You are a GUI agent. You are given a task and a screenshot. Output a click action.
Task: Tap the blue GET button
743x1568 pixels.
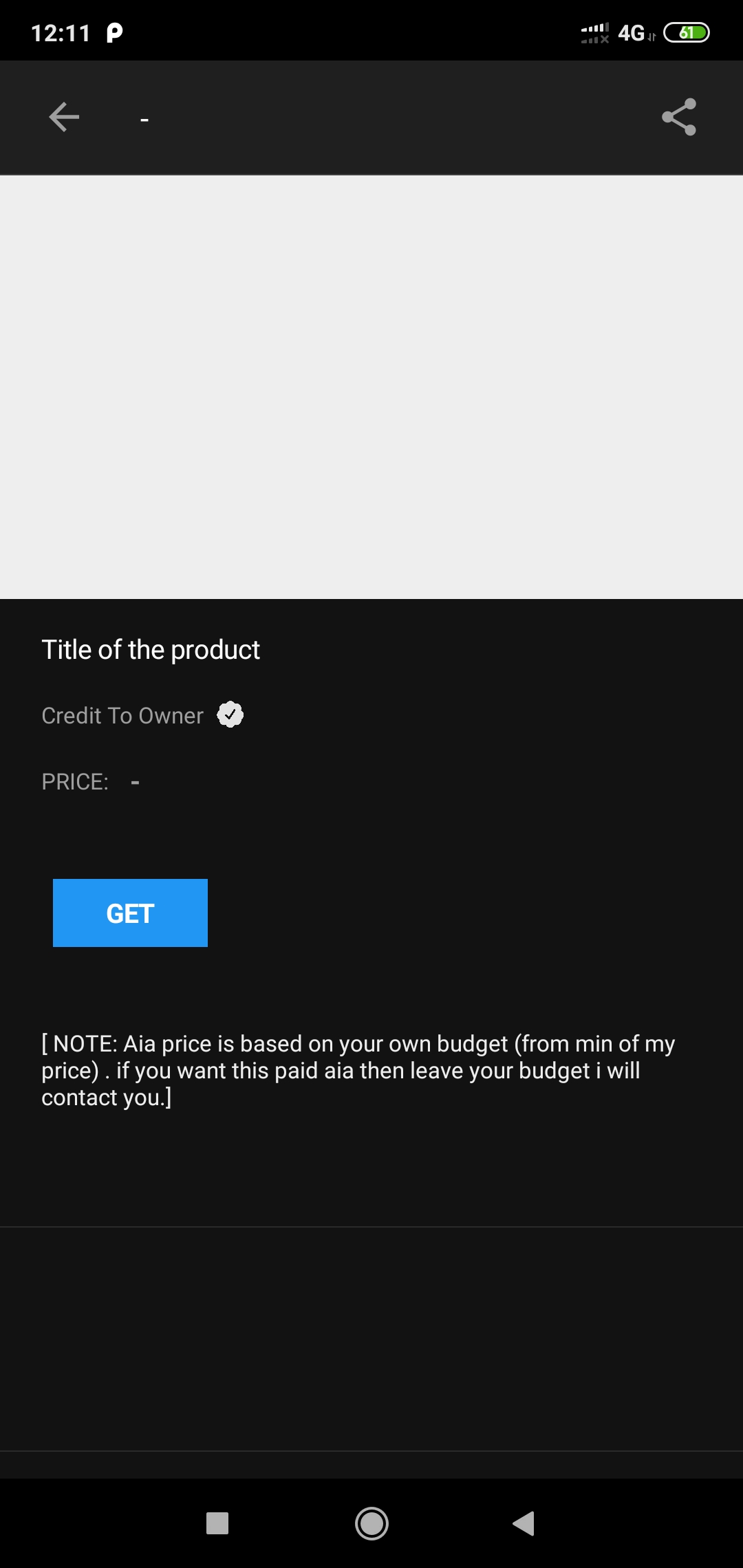130,913
